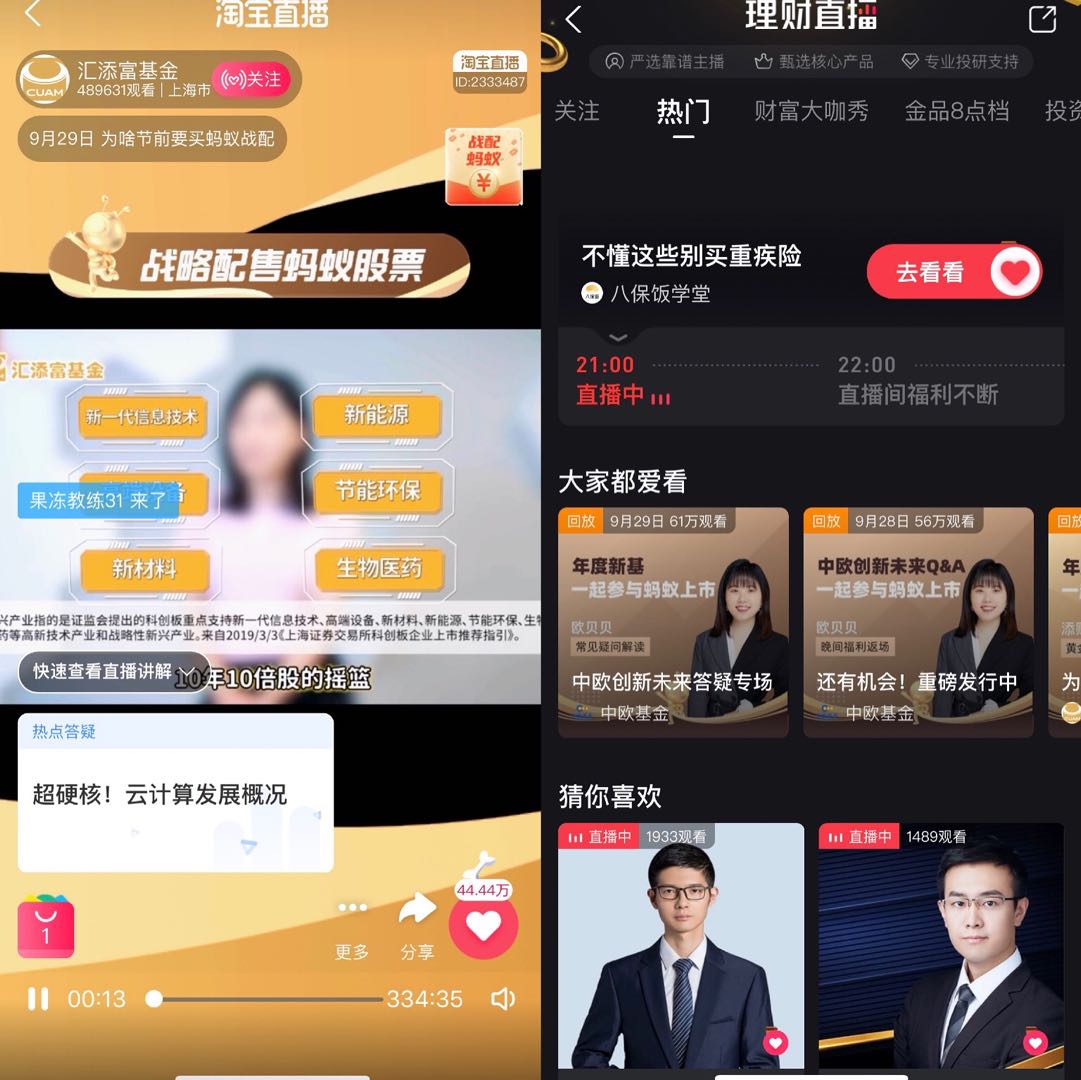Open replay 还有机会!重磅发行中

click(918, 623)
